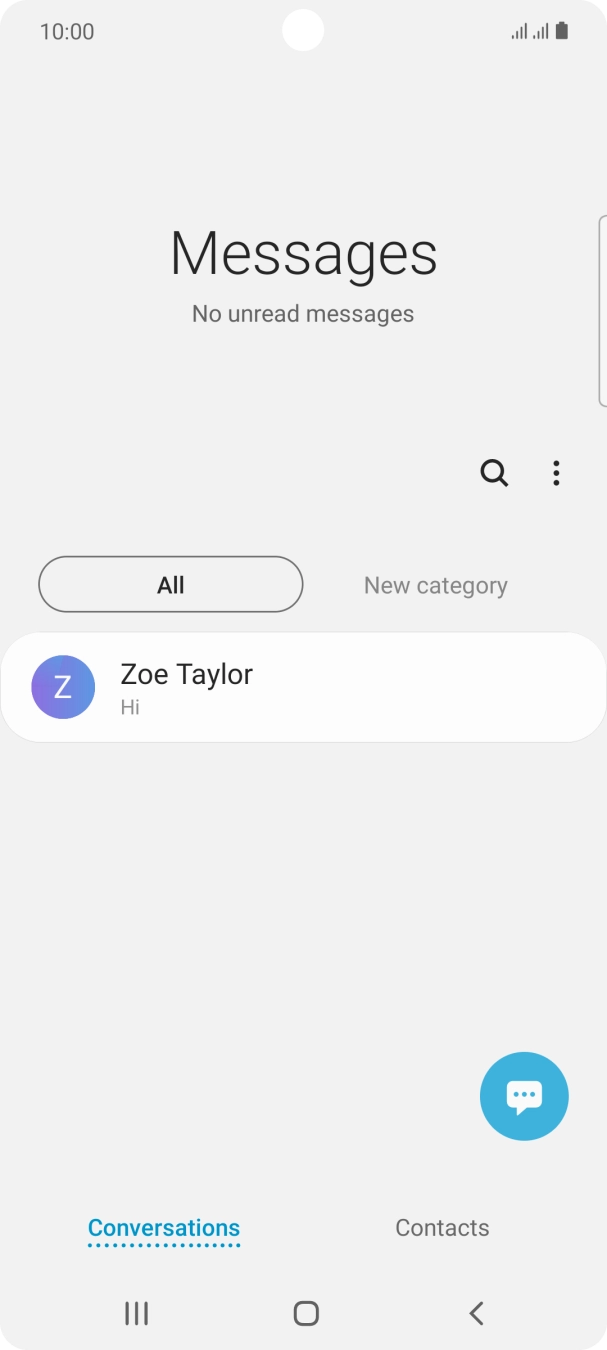Select the Conversations tab
607x1350 pixels.
coord(164,1228)
